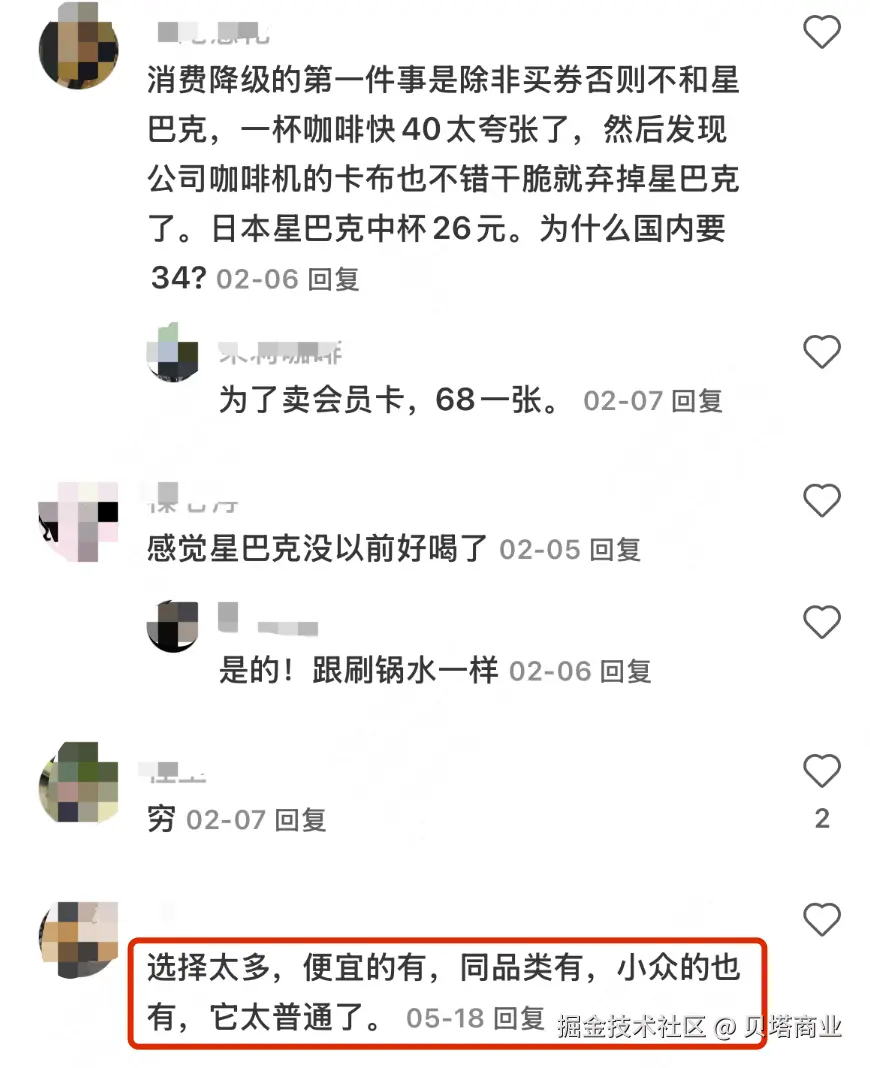Open avatar of the 感觉星巴克没以前好喝了 commenter
This screenshot has height=1068, width=870.
(78, 522)
